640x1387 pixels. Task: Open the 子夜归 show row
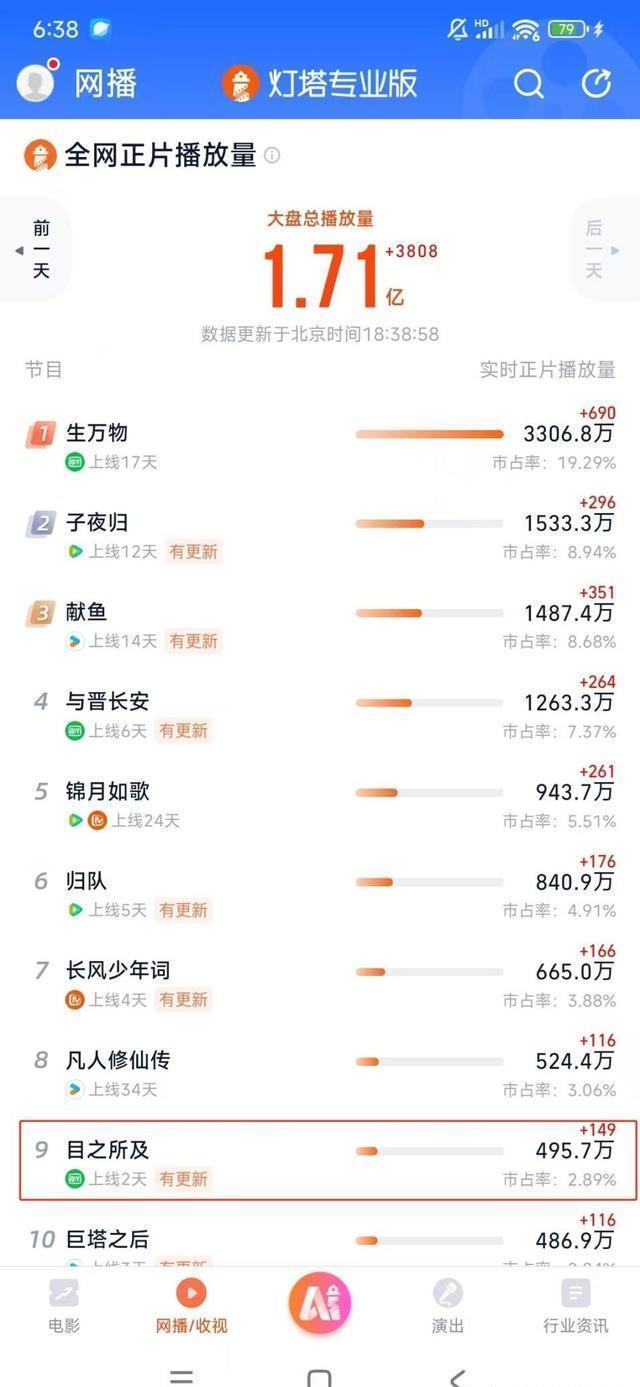pos(320,535)
